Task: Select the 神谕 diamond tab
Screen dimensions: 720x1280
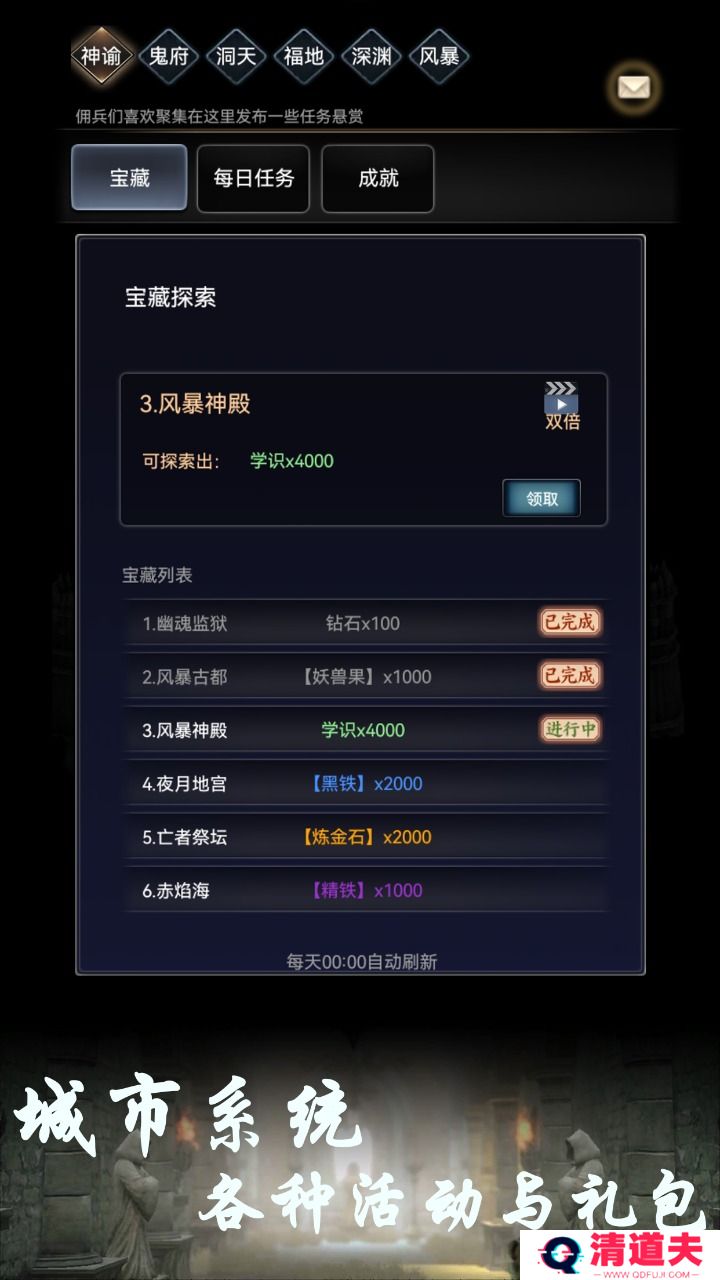Action: 102,56
